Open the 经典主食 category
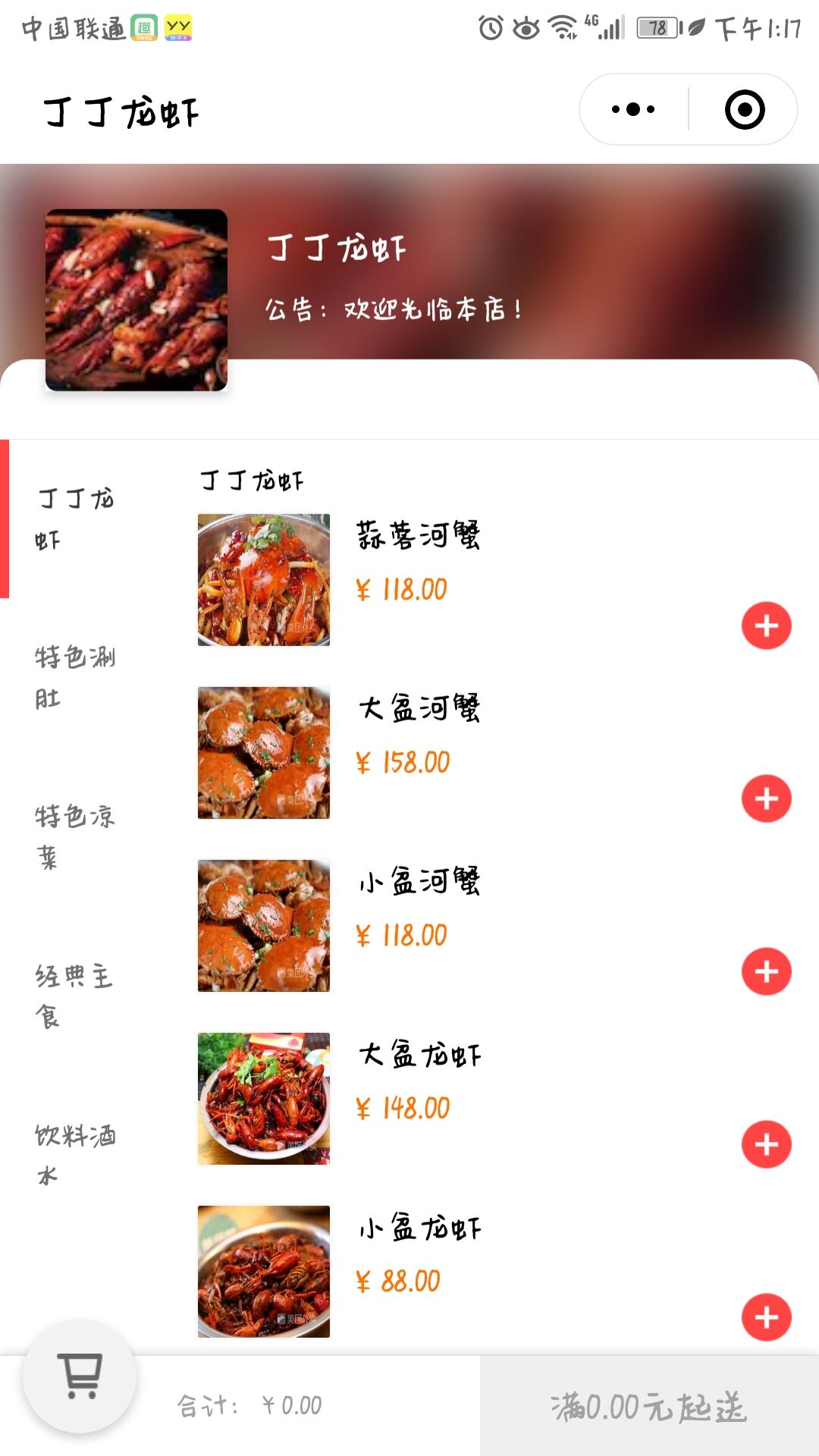The width and height of the screenshot is (819, 1456). 75,996
